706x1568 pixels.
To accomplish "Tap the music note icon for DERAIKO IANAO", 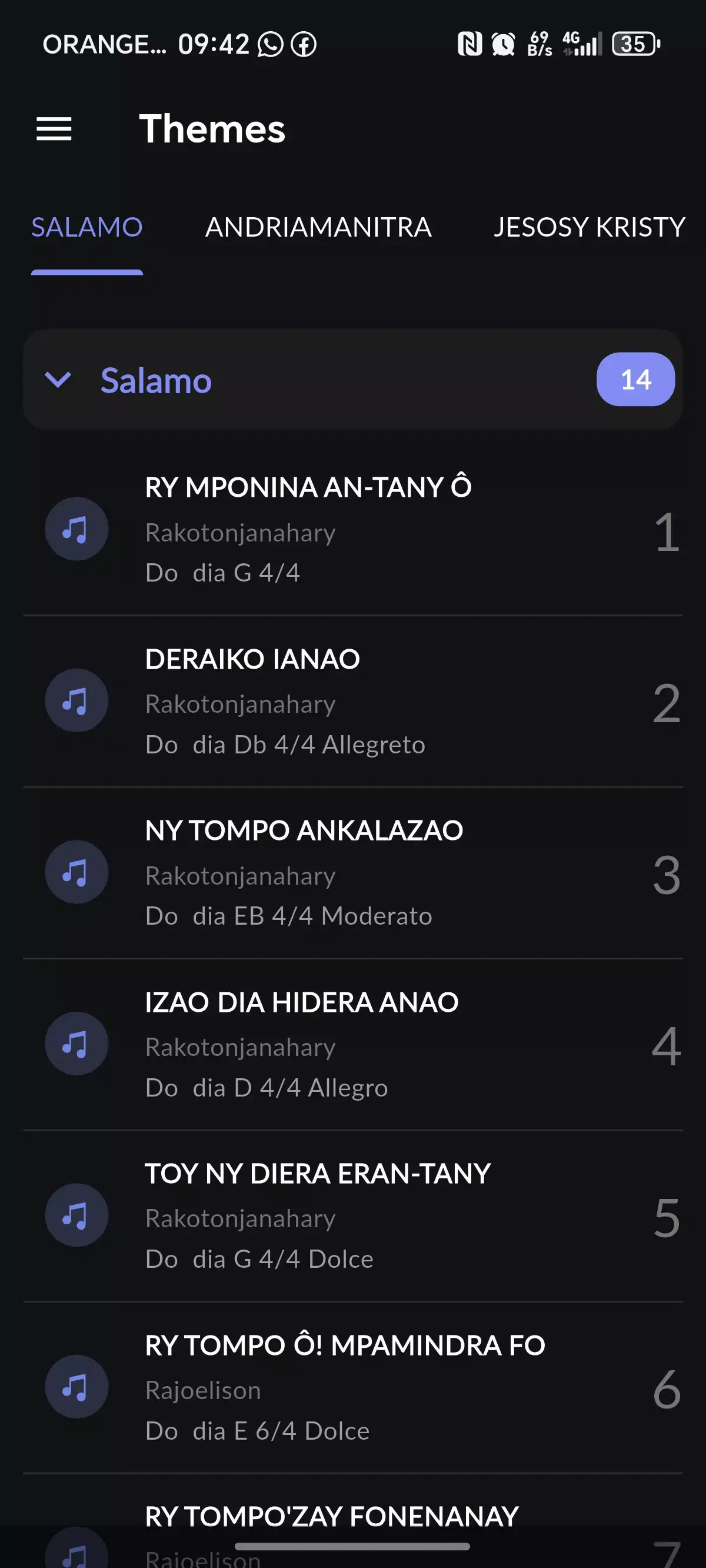I will [76, 700].
